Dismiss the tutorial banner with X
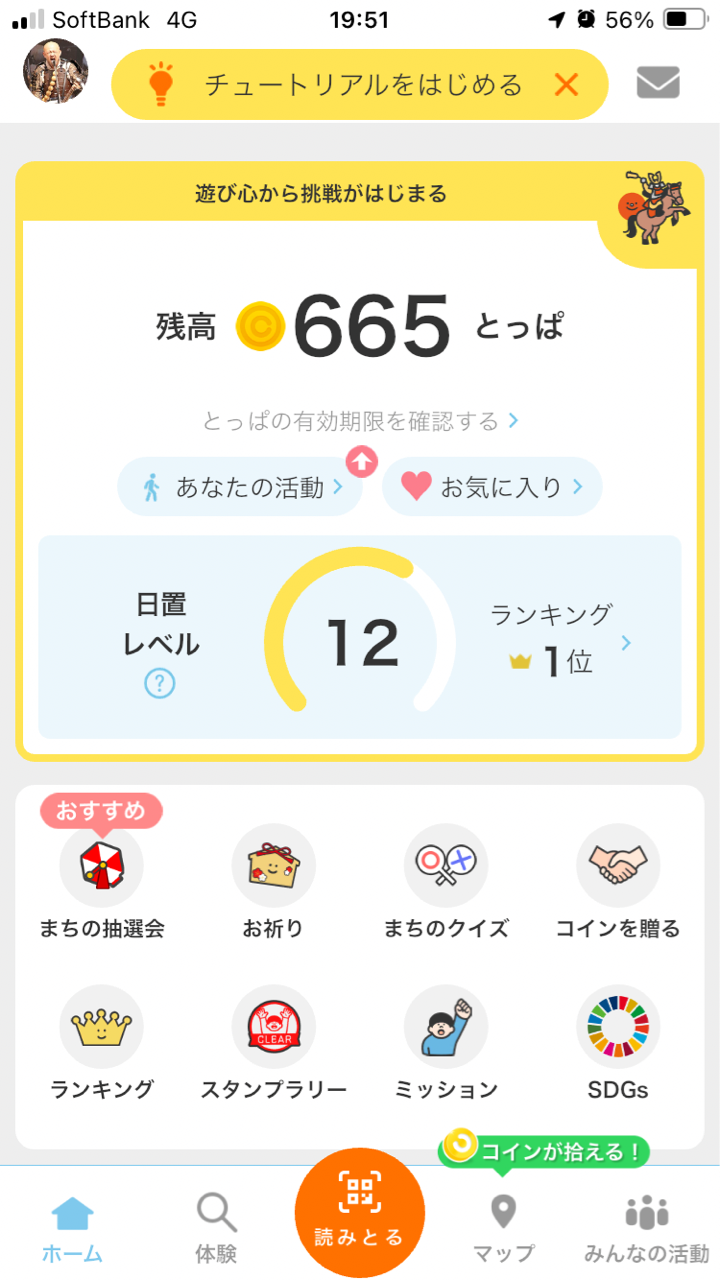The width and height of the screenshot is (720, 1280). point(566,85)
